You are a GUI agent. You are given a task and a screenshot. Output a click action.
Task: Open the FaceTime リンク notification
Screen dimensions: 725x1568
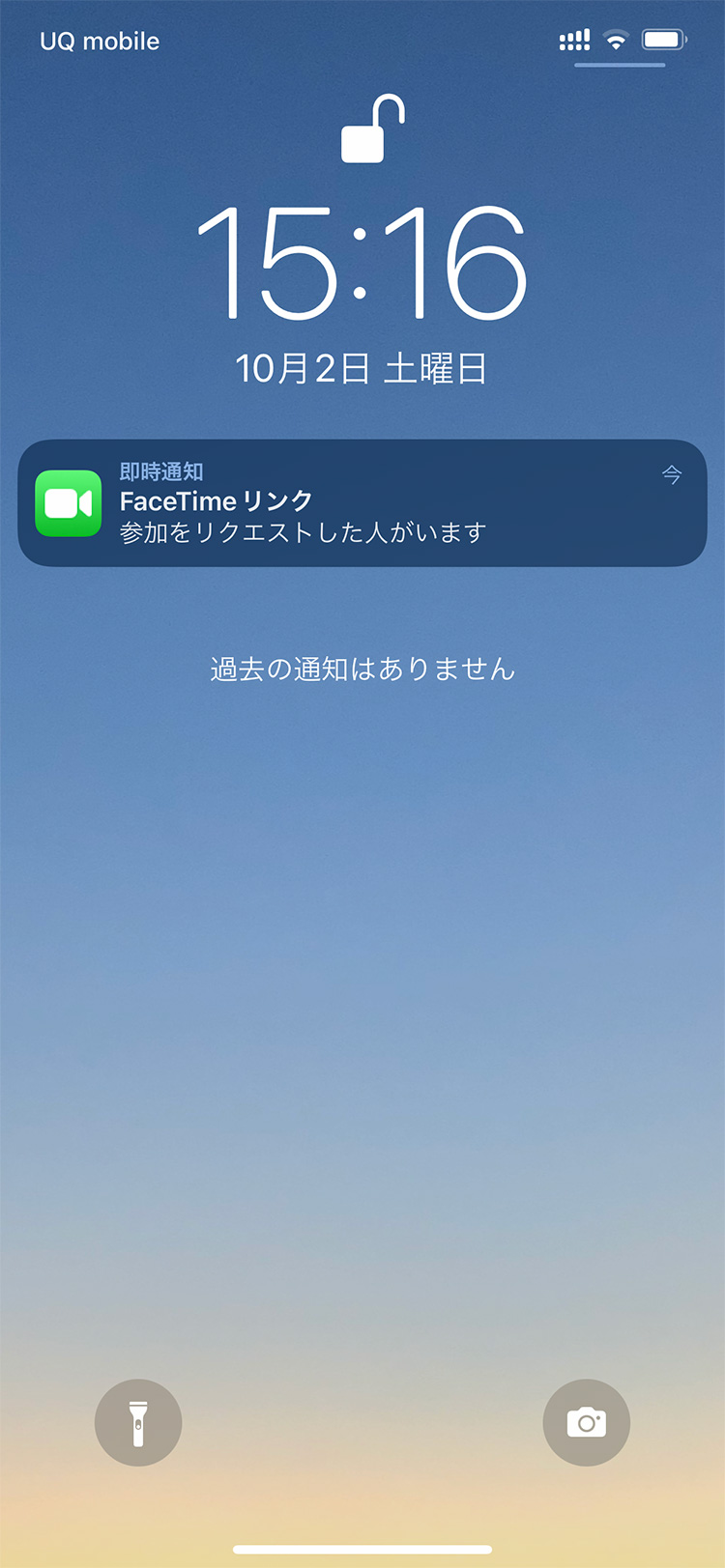tap(362, 502)
